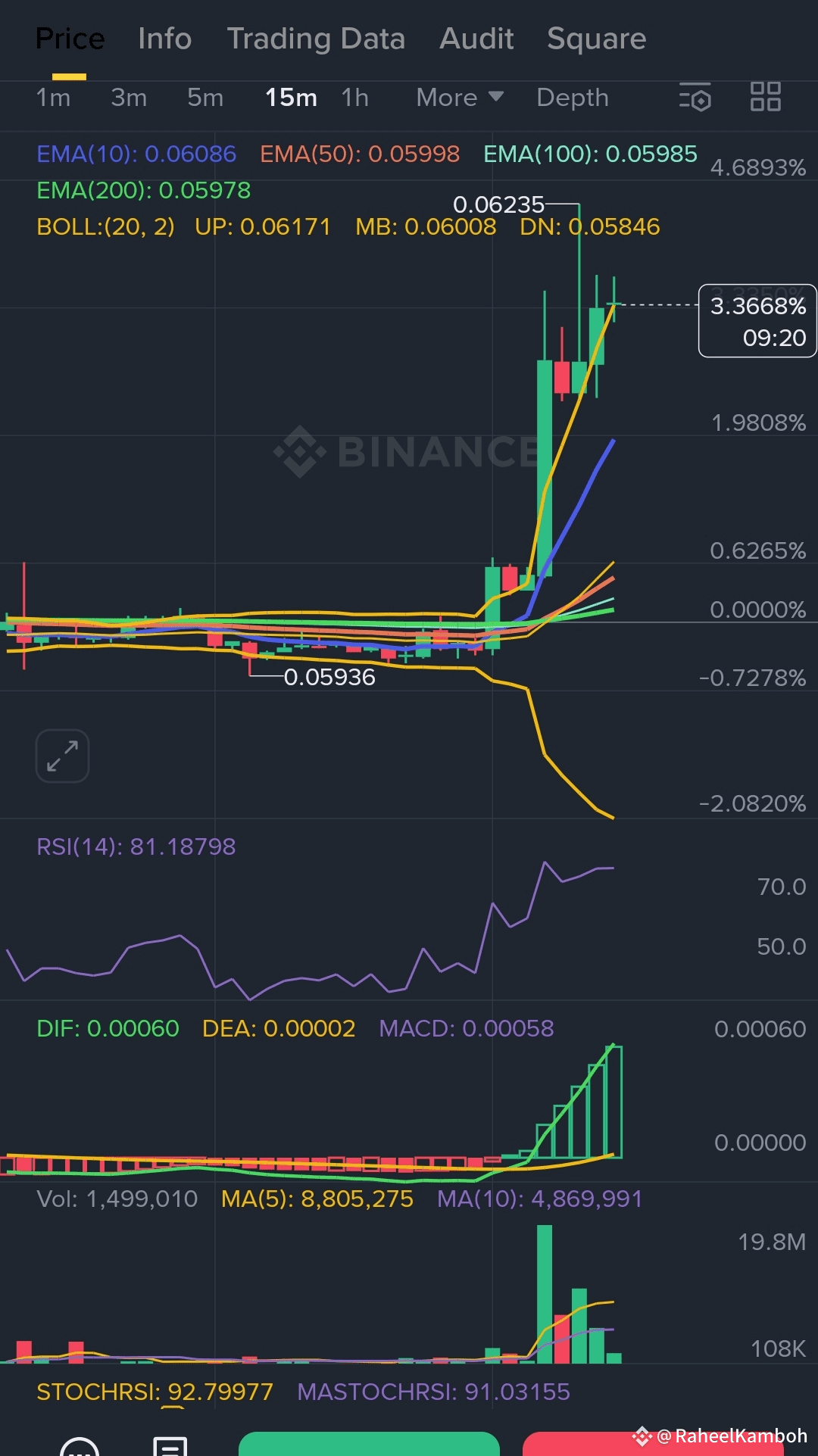This screenshot has height=1456, width=818.
Task: Choose the 5m interval
Action: coord(205,98)
